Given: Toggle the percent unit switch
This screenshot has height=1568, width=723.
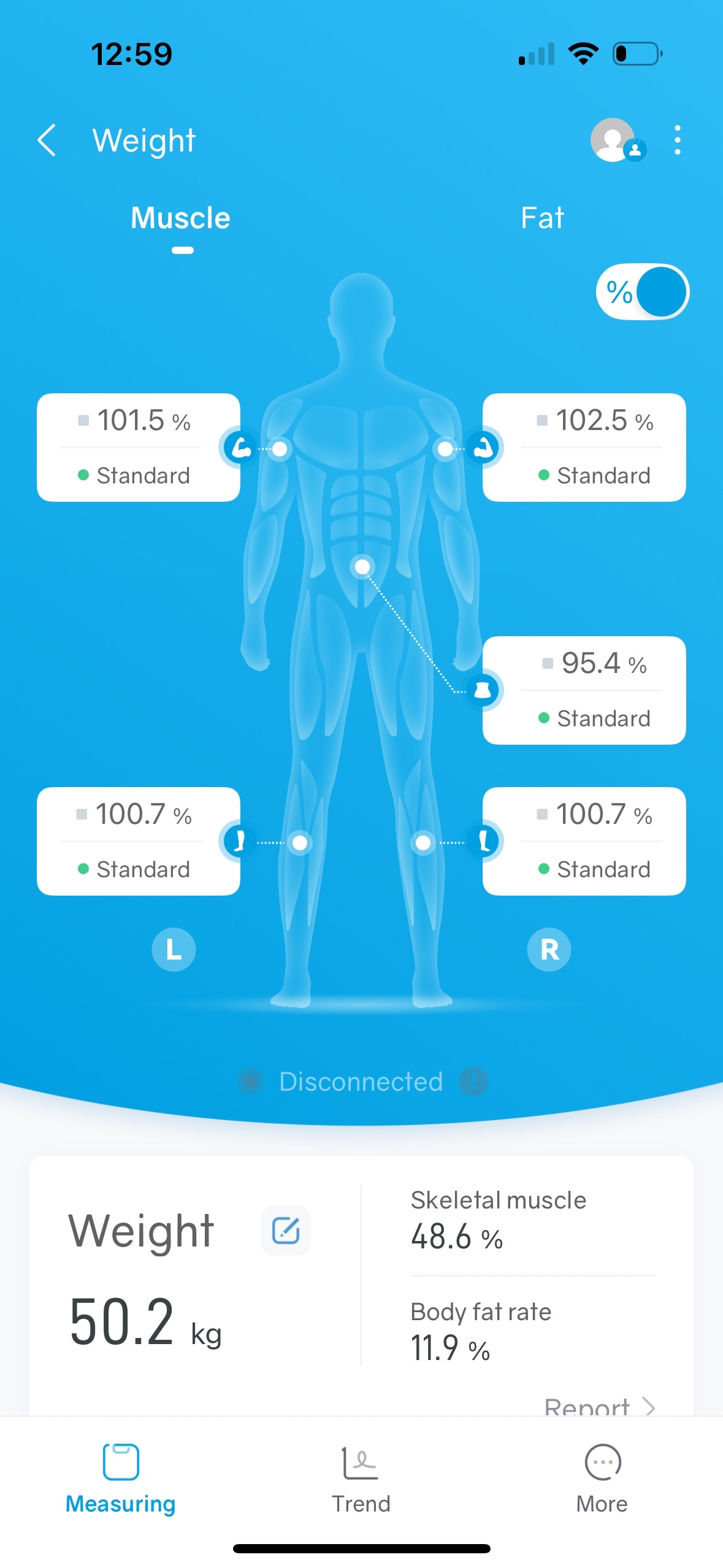Looking at the screenshot, I should [643, 292].
